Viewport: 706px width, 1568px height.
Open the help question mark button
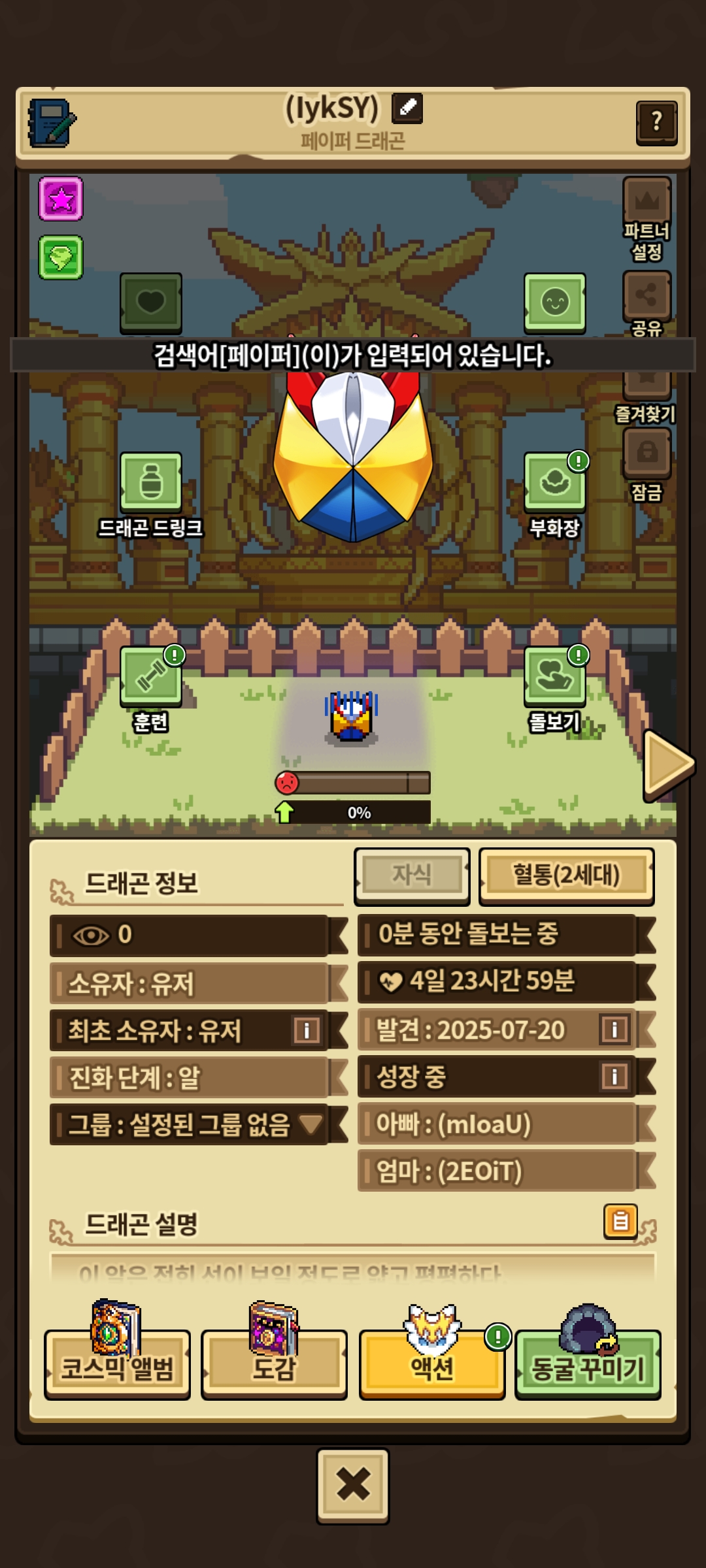[x=656, y=122]
